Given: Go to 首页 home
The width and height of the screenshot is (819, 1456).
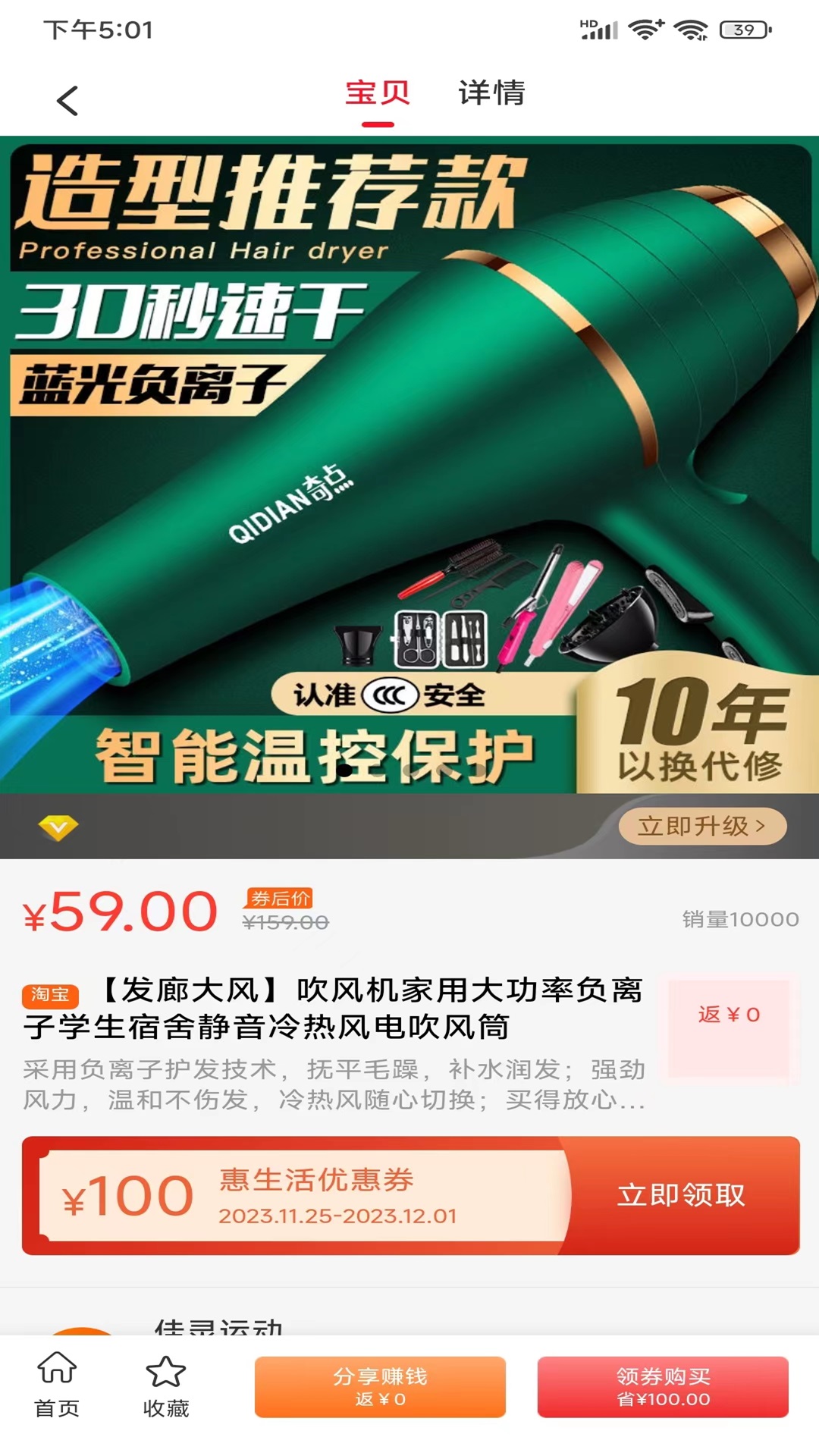Looking at the screenshot, I should click(57, 1385).
